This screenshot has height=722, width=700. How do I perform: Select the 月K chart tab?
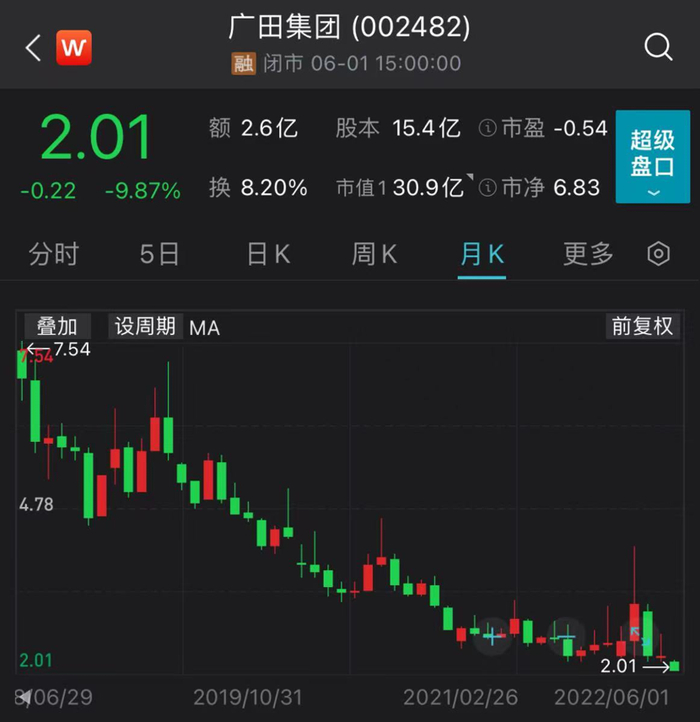point(482,254)
